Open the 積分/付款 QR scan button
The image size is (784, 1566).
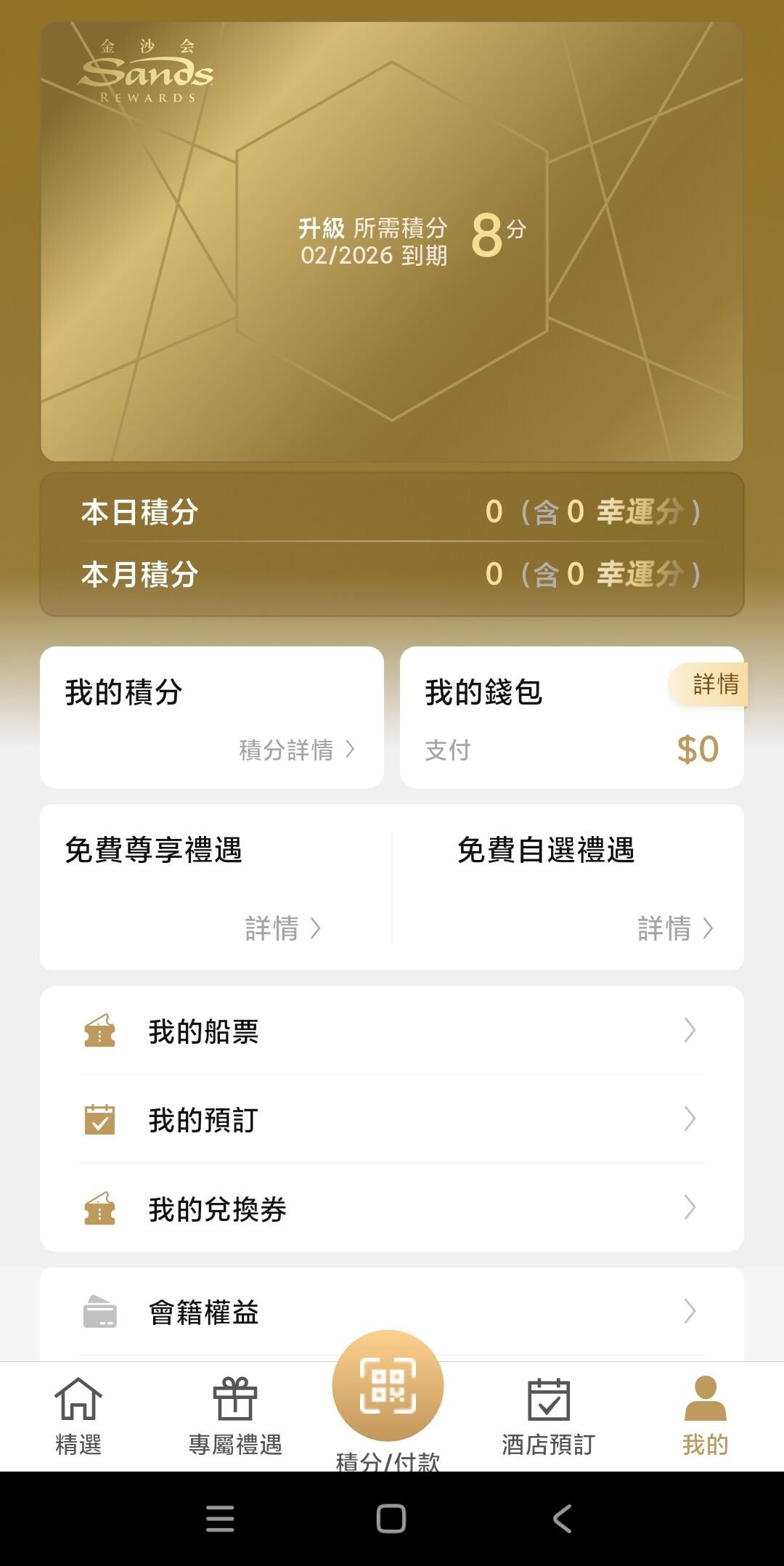(388, 1386)
